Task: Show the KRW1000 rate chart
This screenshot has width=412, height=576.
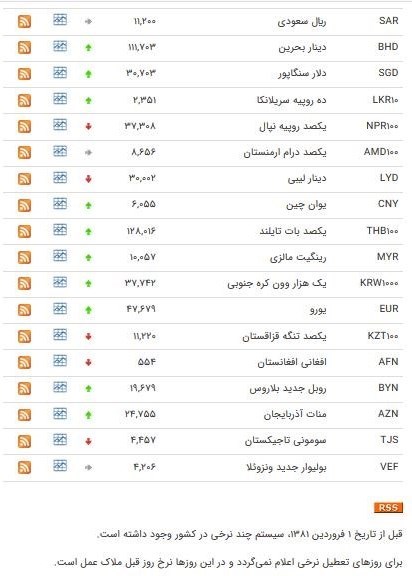Action: tap(60, 282)
